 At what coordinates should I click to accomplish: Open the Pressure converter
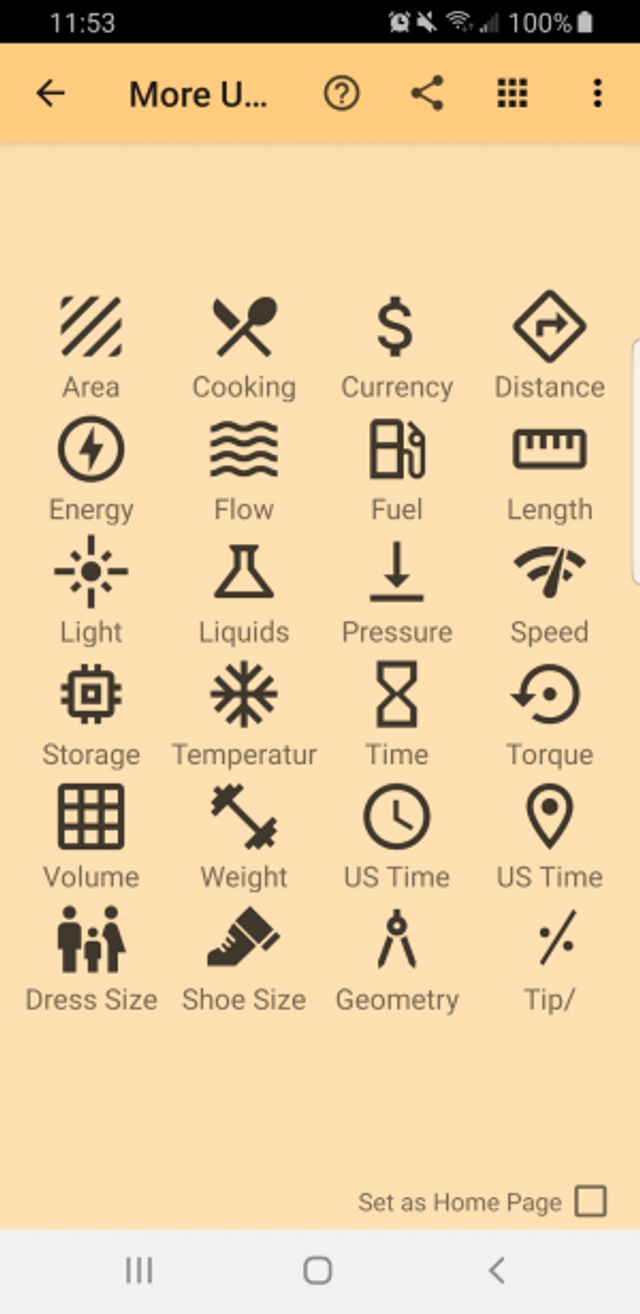pos(397,590)
